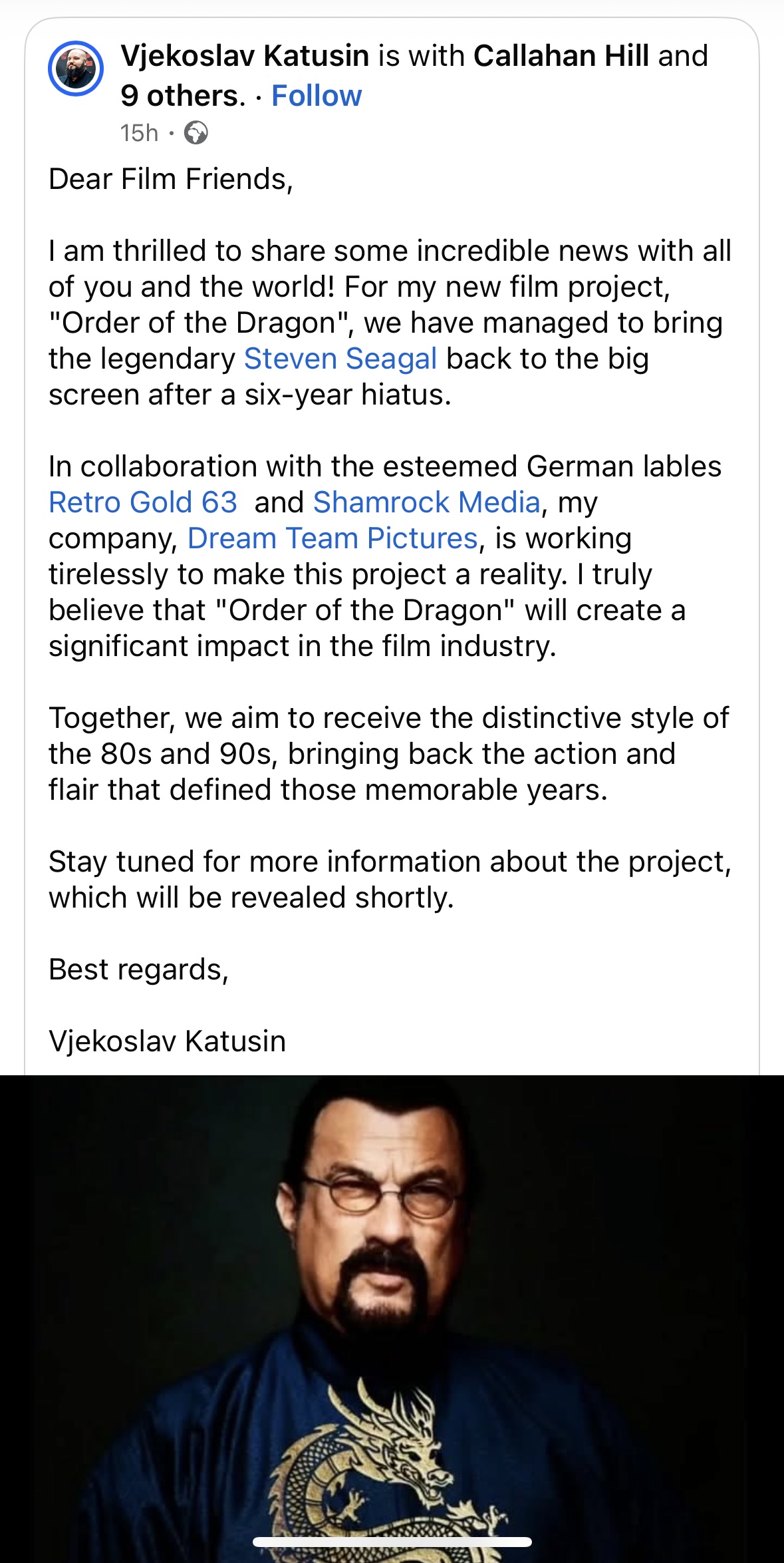Open the attached post photo
This screenshot has height=1563, width=784.
pyautogui.click(x=392, y=1317)
